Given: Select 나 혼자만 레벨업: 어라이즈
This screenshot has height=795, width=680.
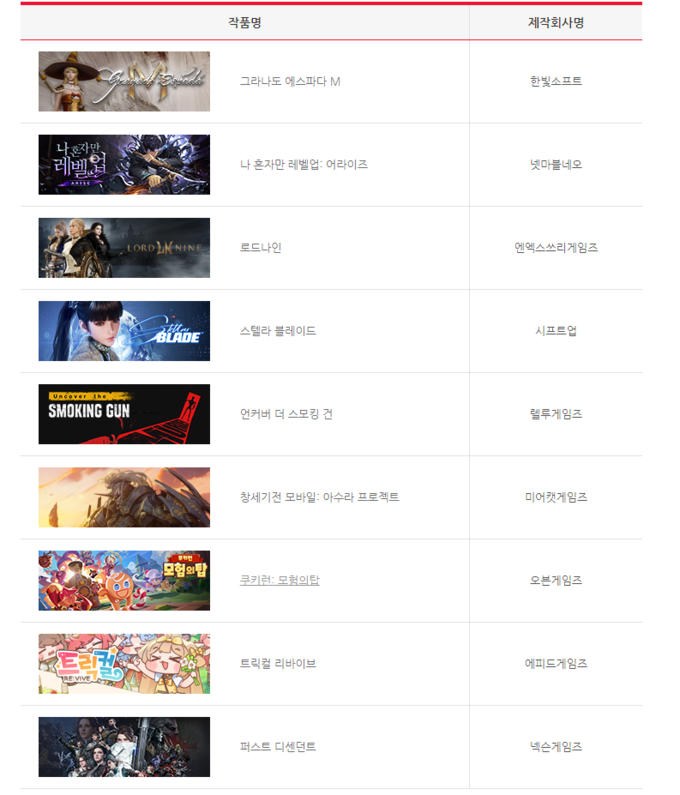Looking at the screenshot, I should point(303,164).
